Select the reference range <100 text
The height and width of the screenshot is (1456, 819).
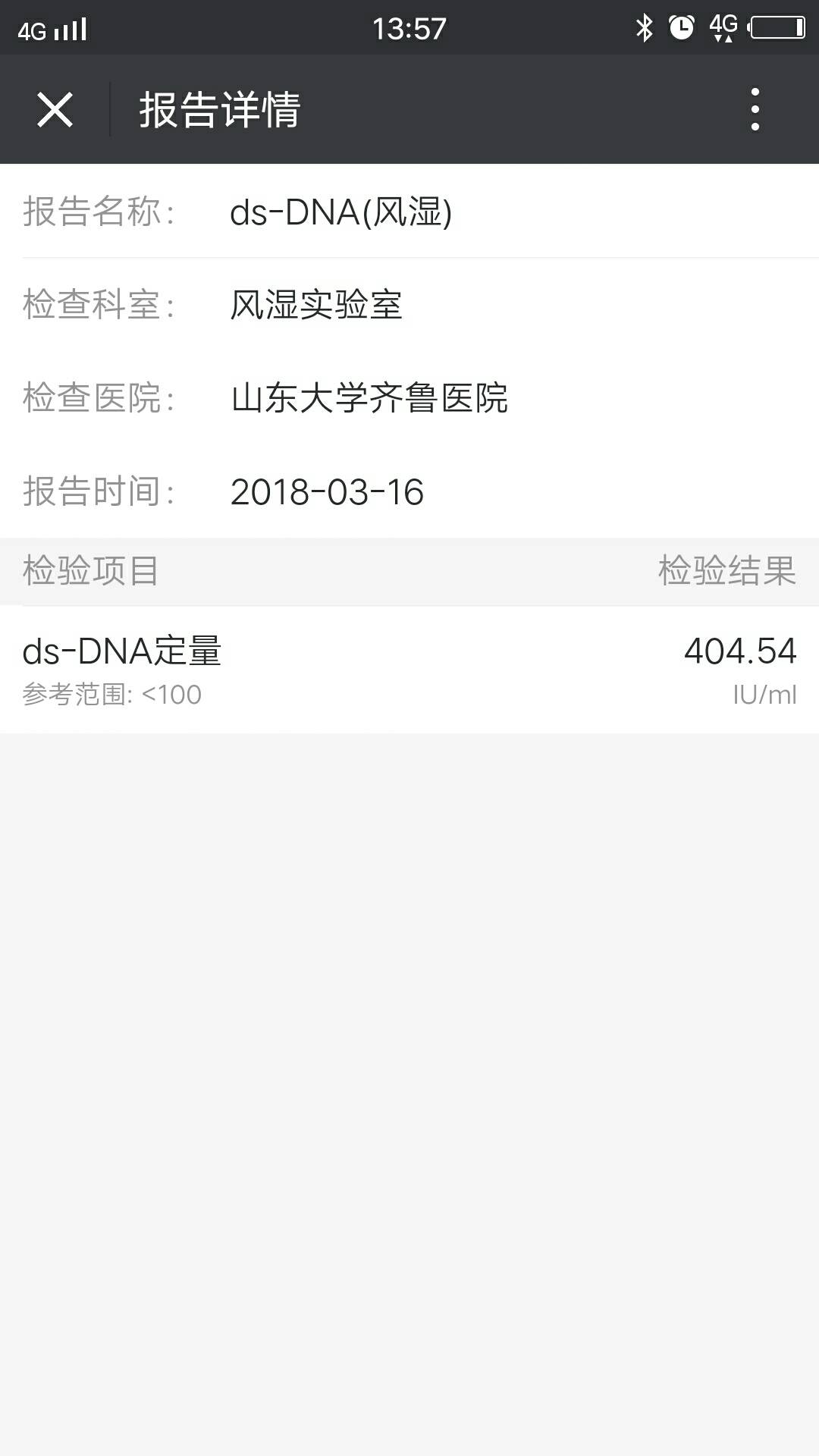[x=111, y=692]
